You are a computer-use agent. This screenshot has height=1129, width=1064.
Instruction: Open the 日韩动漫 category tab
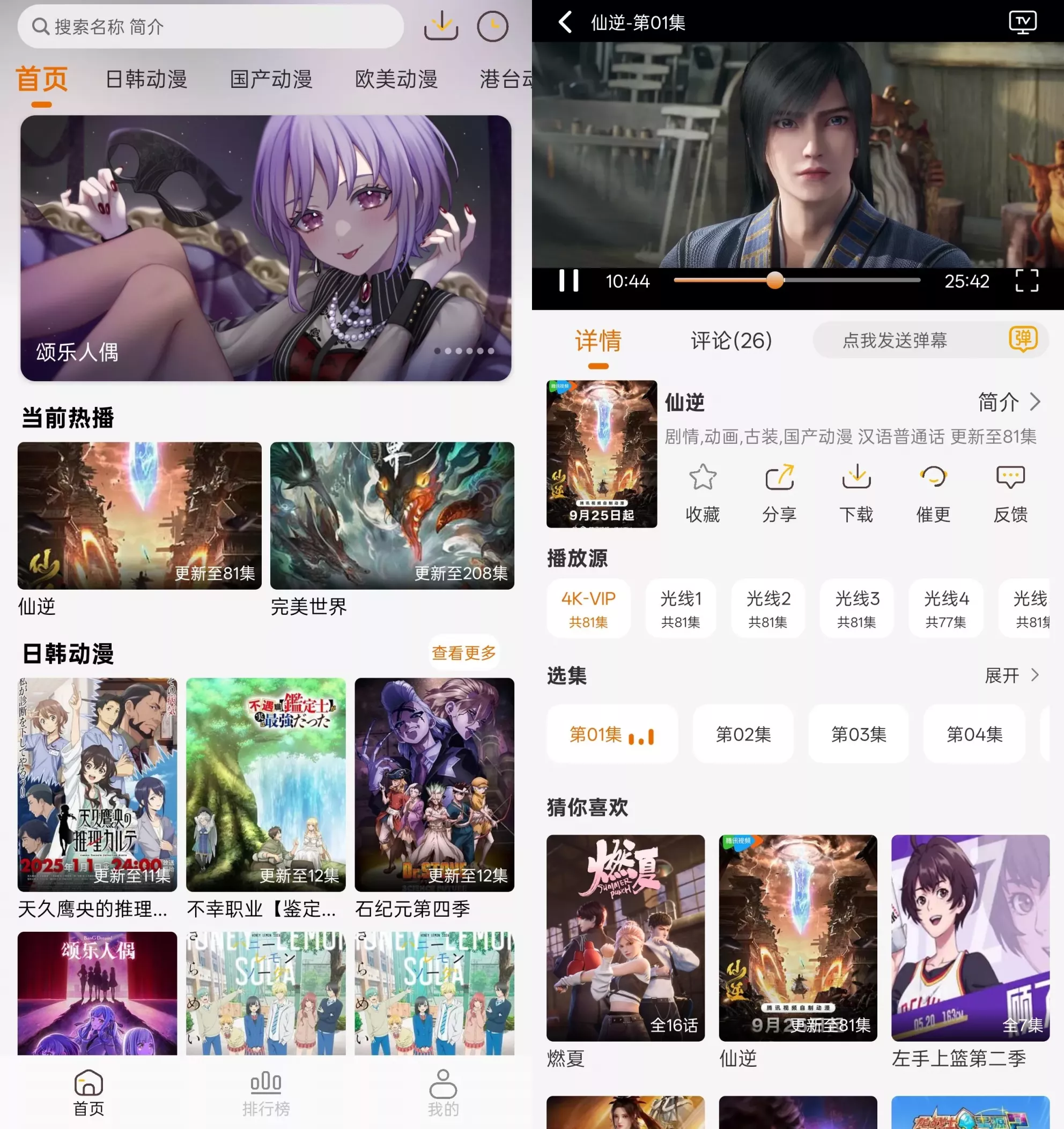(146, 79)
